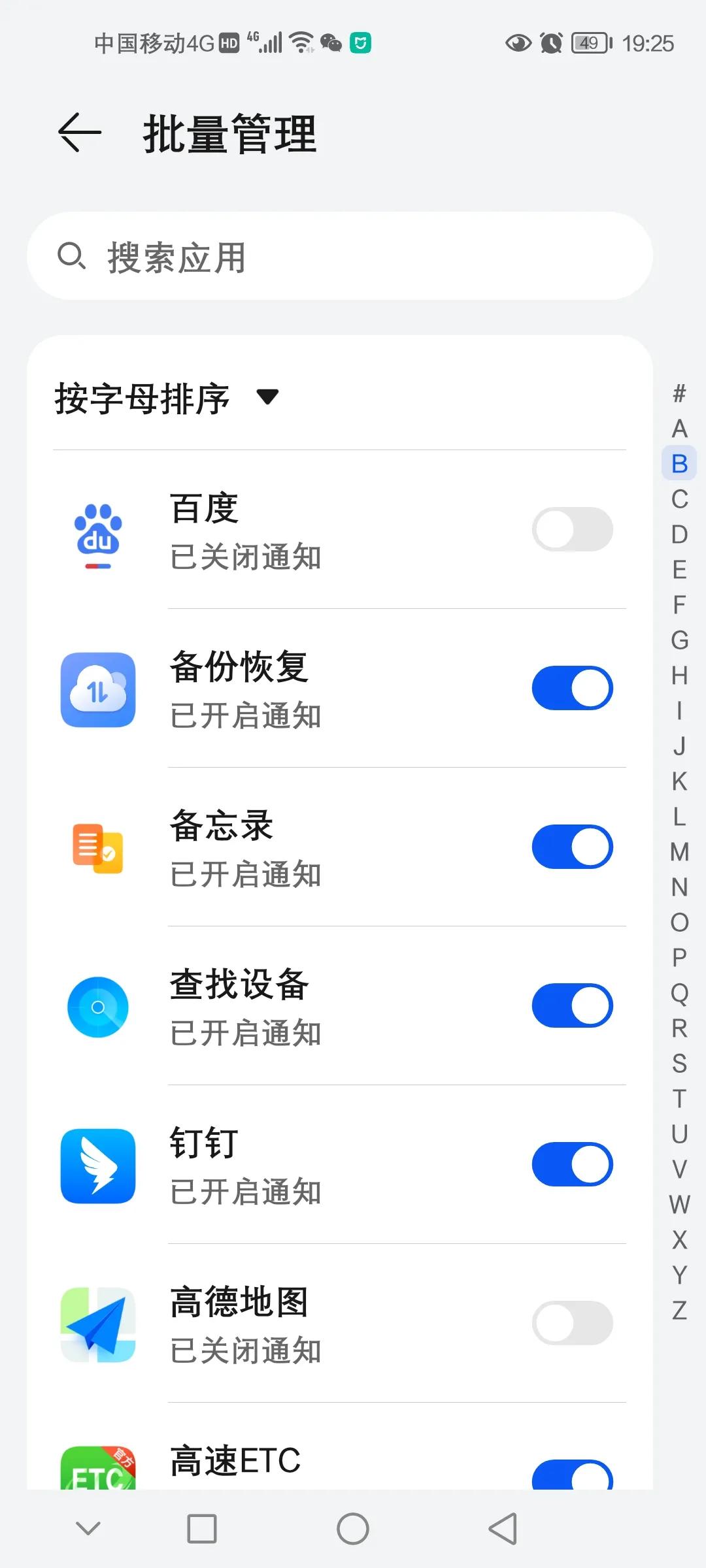The height and width of the screenshot is (1568, 706).
Task: Tap the 高德地图 Amap icon
Action: point(97,1324)
